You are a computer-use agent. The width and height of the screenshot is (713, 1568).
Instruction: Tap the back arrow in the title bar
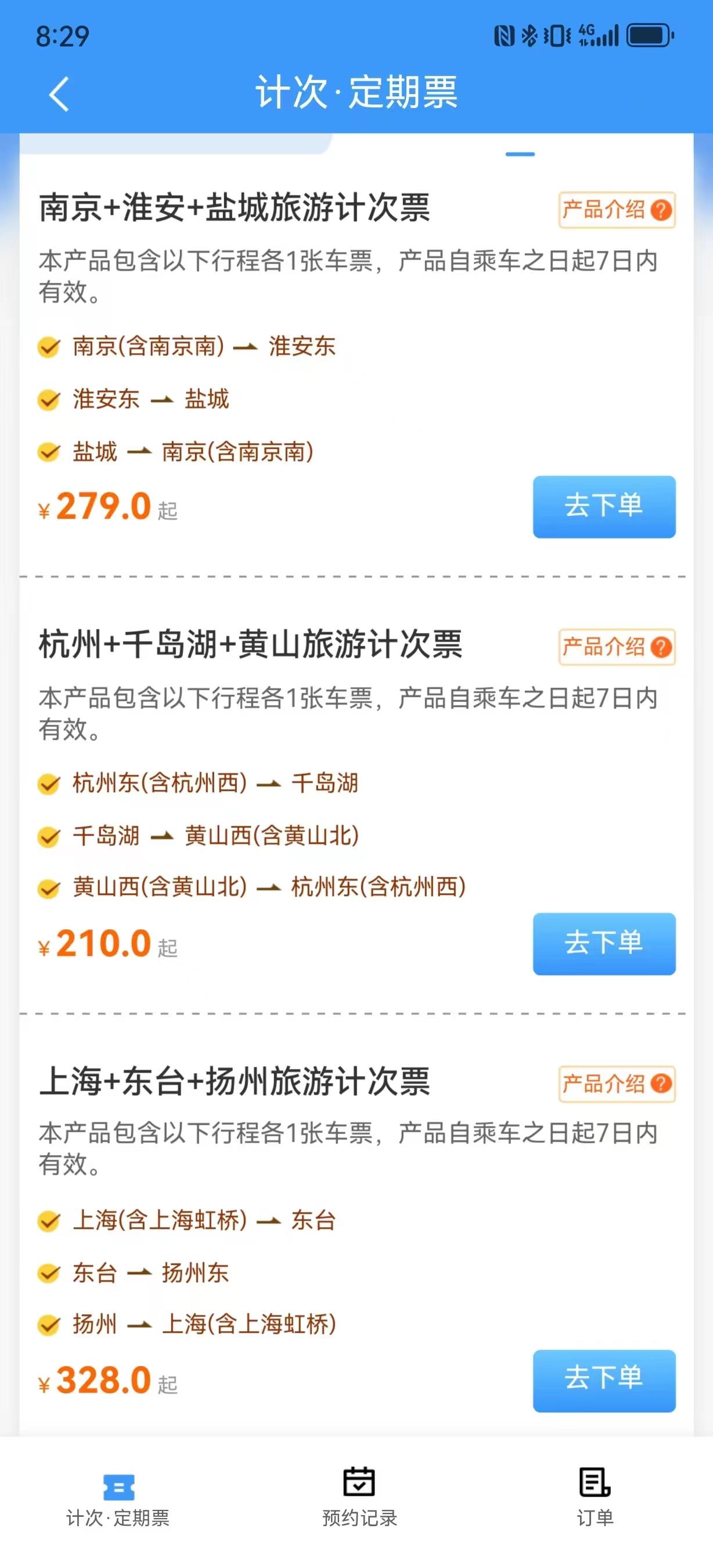tap(58, 94)
